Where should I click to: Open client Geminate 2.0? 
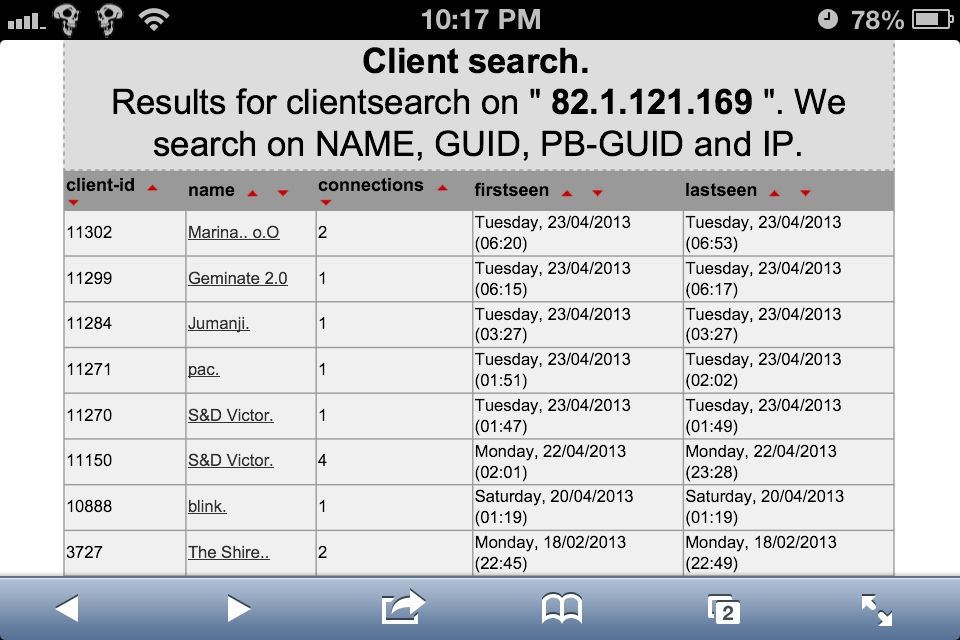click(237, 278)
